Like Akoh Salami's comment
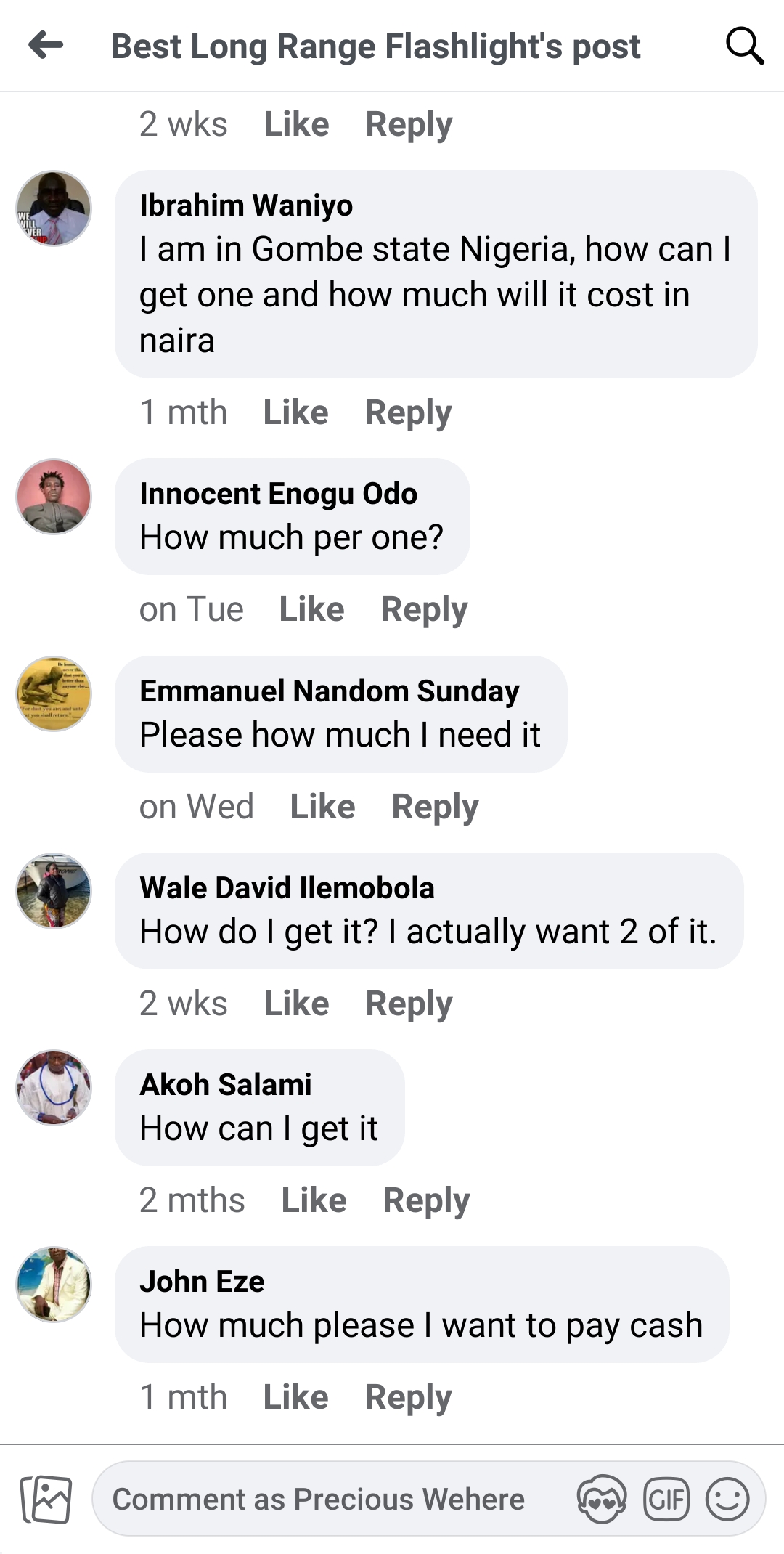Screen dimensions: 784x1554 coord(314,1200)
